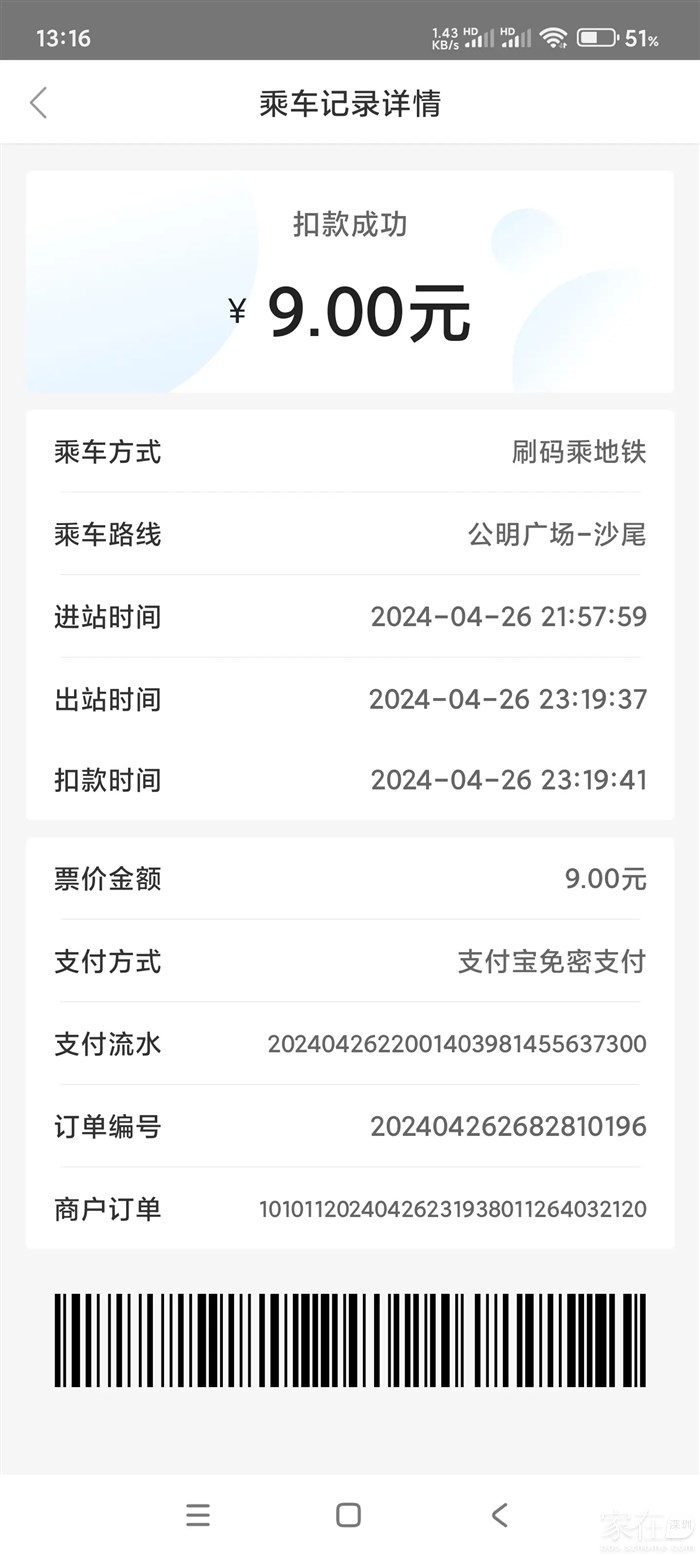The image size is (700, 1555).
Task: Tap the system back arrow
Action: (500, 1515)
